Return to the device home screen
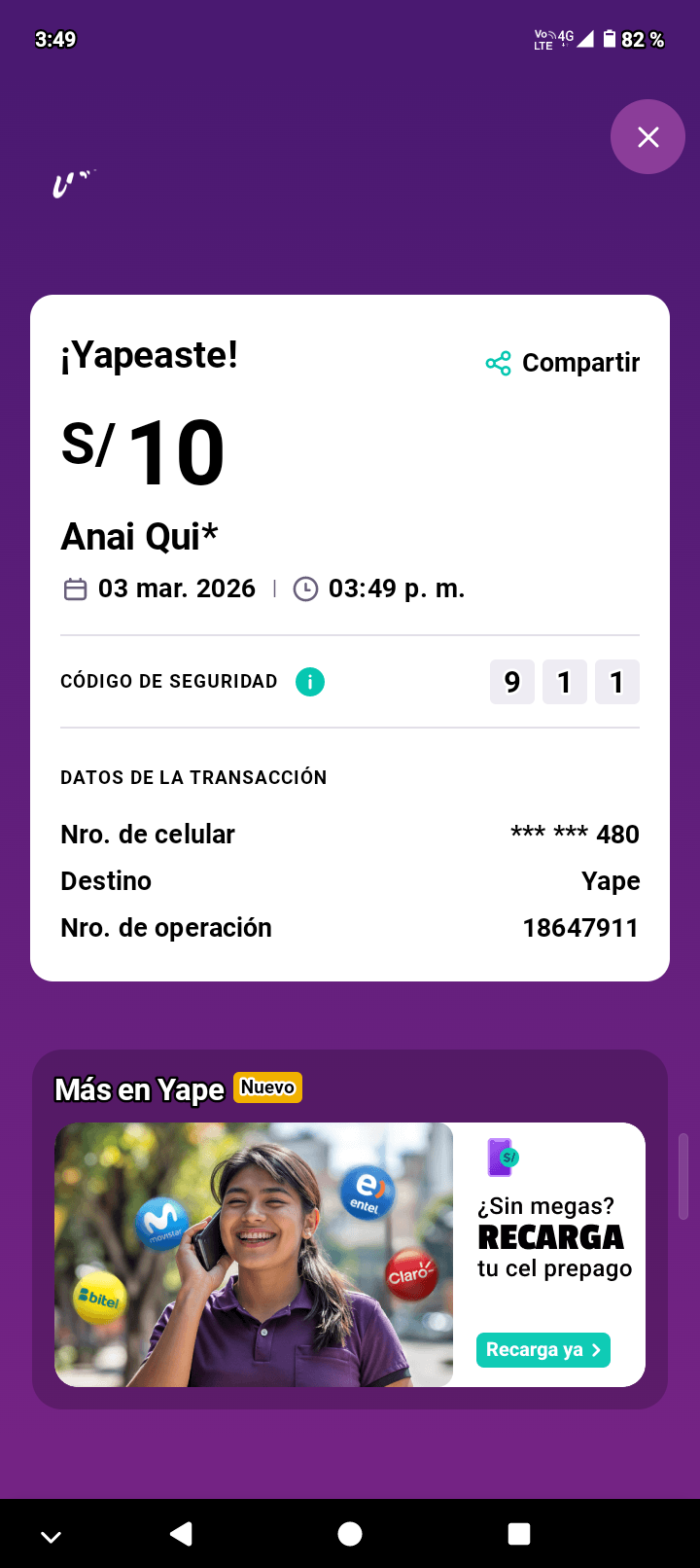Viewport: 700px width, 1568px height. tap(350, 1534)
